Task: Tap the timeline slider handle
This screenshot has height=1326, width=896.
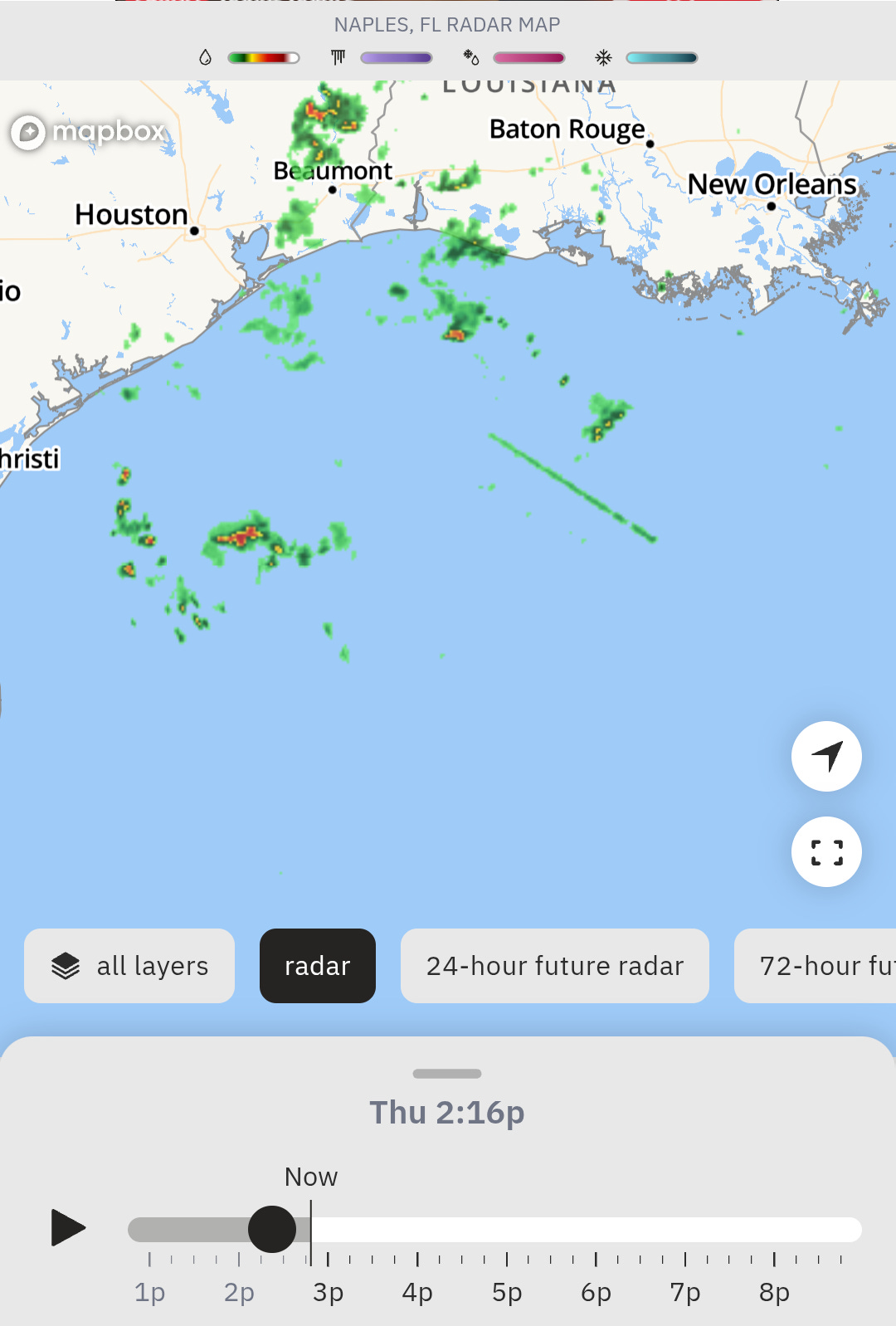Action: [x=272, y=1229]
